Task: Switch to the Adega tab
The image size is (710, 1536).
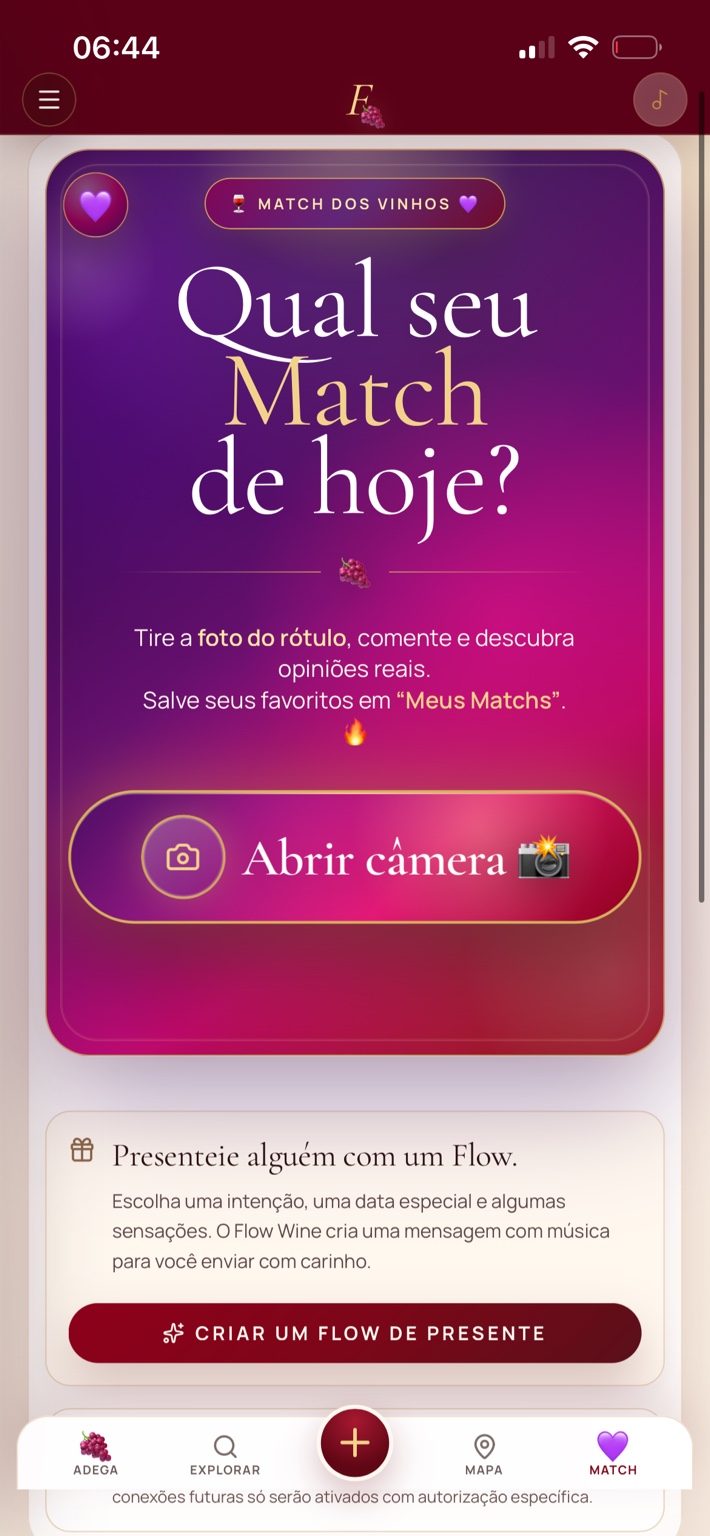Action: pyautogui.click(x=96, y=1453)
